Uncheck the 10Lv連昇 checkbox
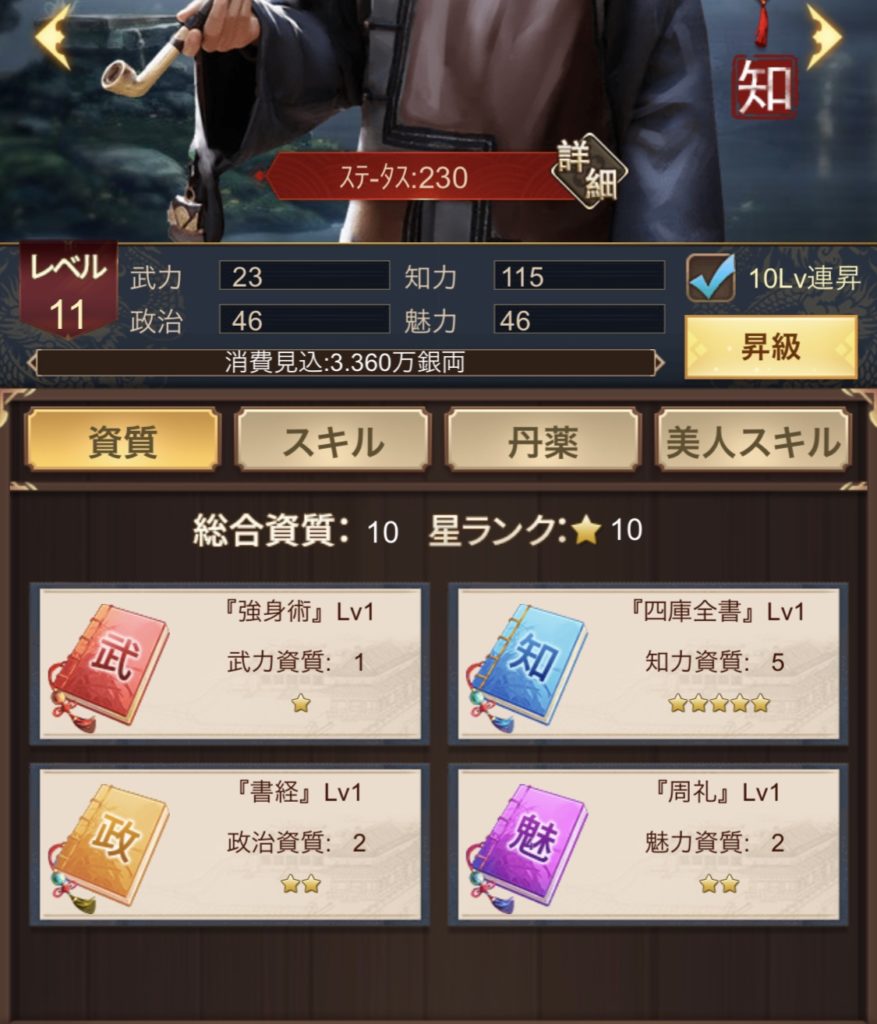 (711, 278)
